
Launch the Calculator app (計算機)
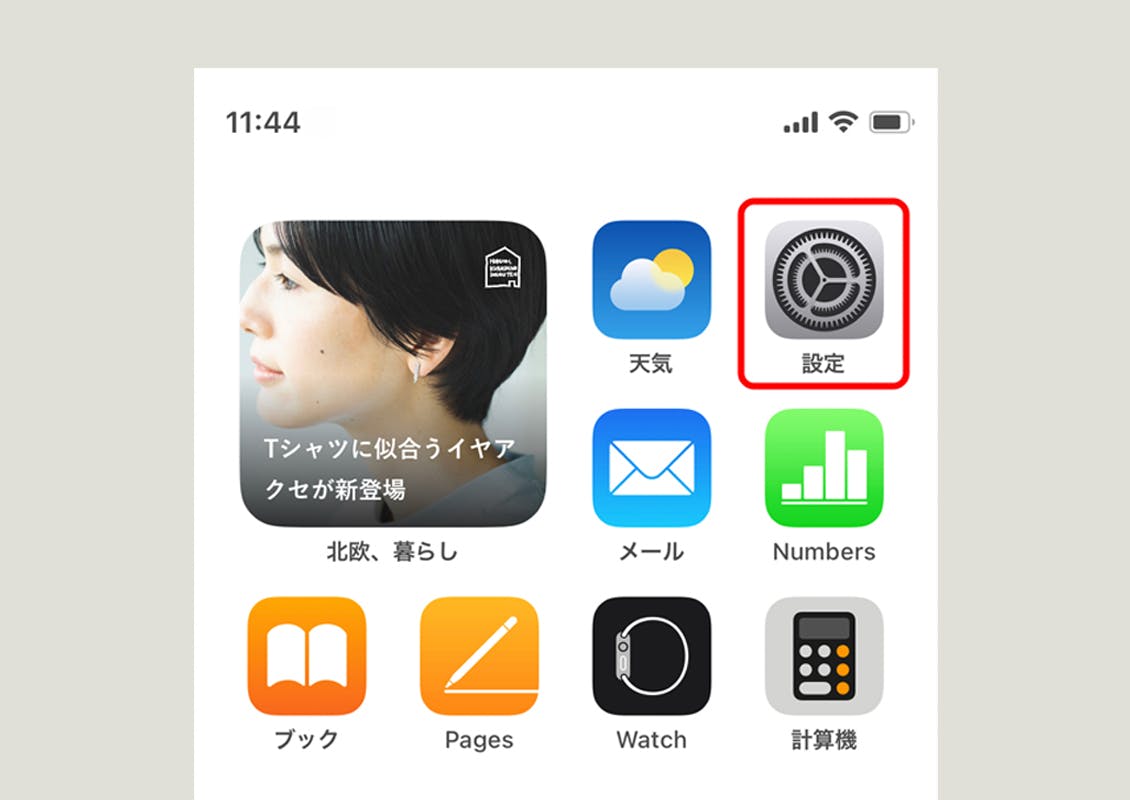823,656
